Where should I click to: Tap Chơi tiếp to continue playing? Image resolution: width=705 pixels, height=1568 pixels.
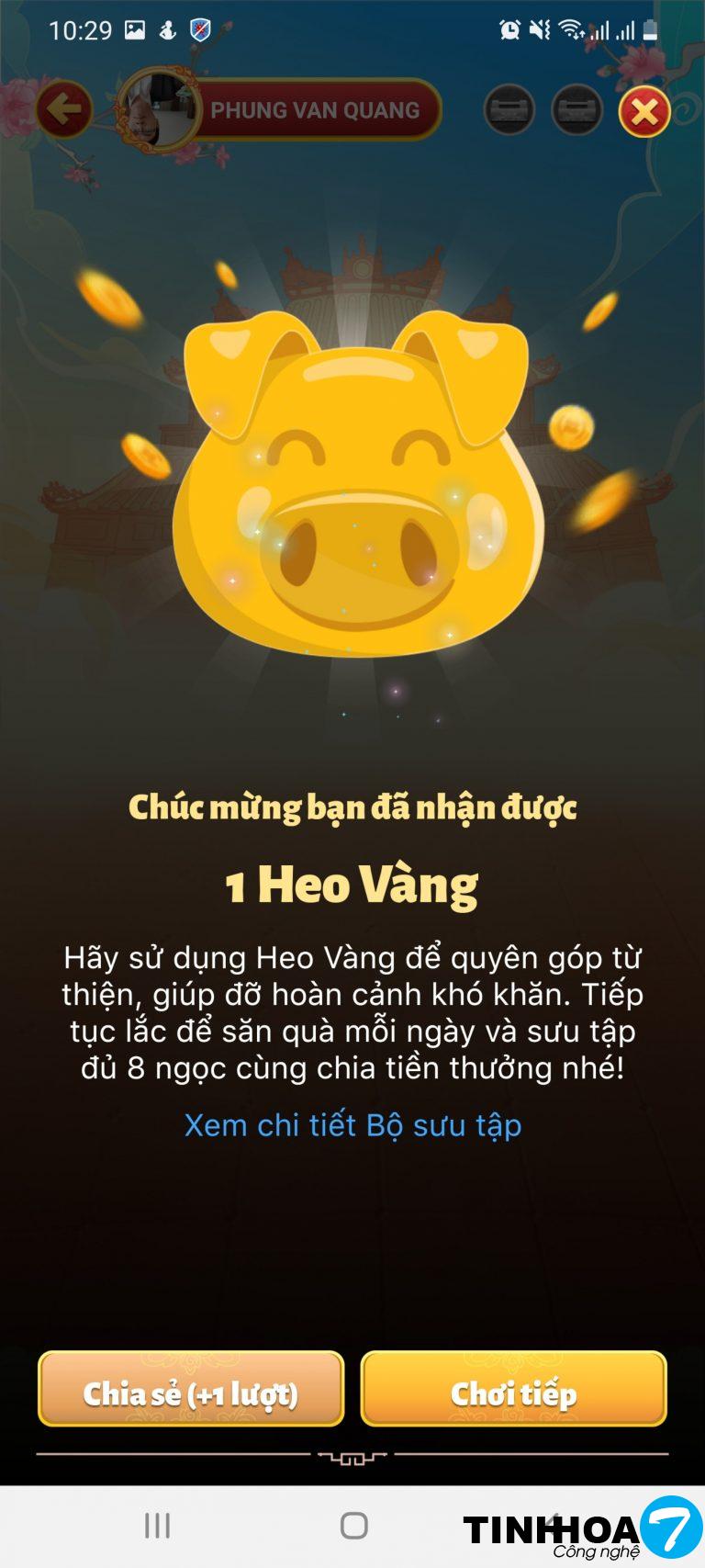[x=513, y=1389]
